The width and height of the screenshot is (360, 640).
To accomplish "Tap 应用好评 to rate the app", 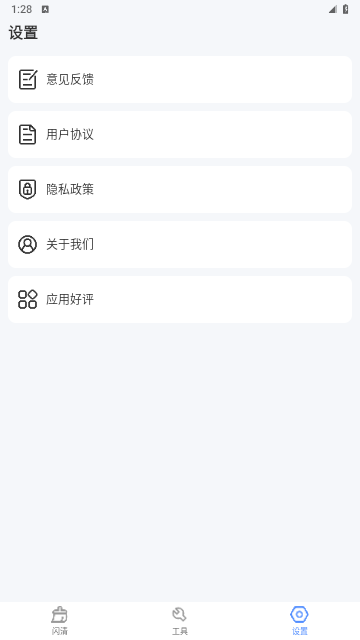I will (180, 300).
